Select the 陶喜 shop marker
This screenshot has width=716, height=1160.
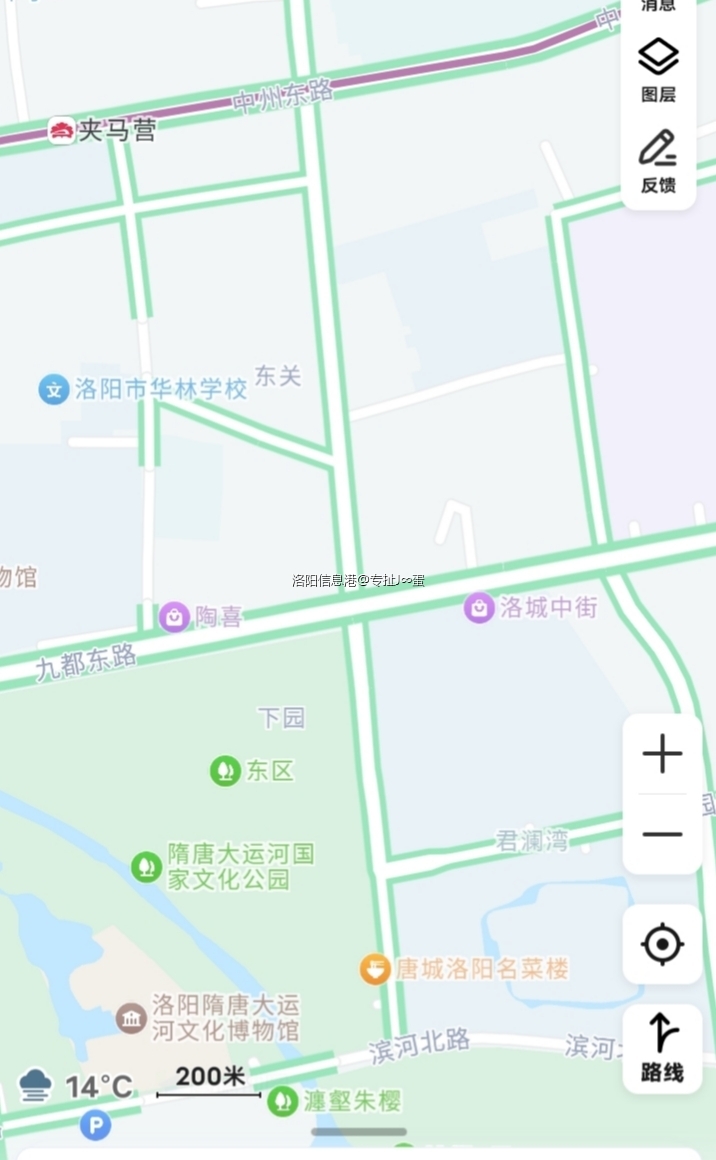175,617
